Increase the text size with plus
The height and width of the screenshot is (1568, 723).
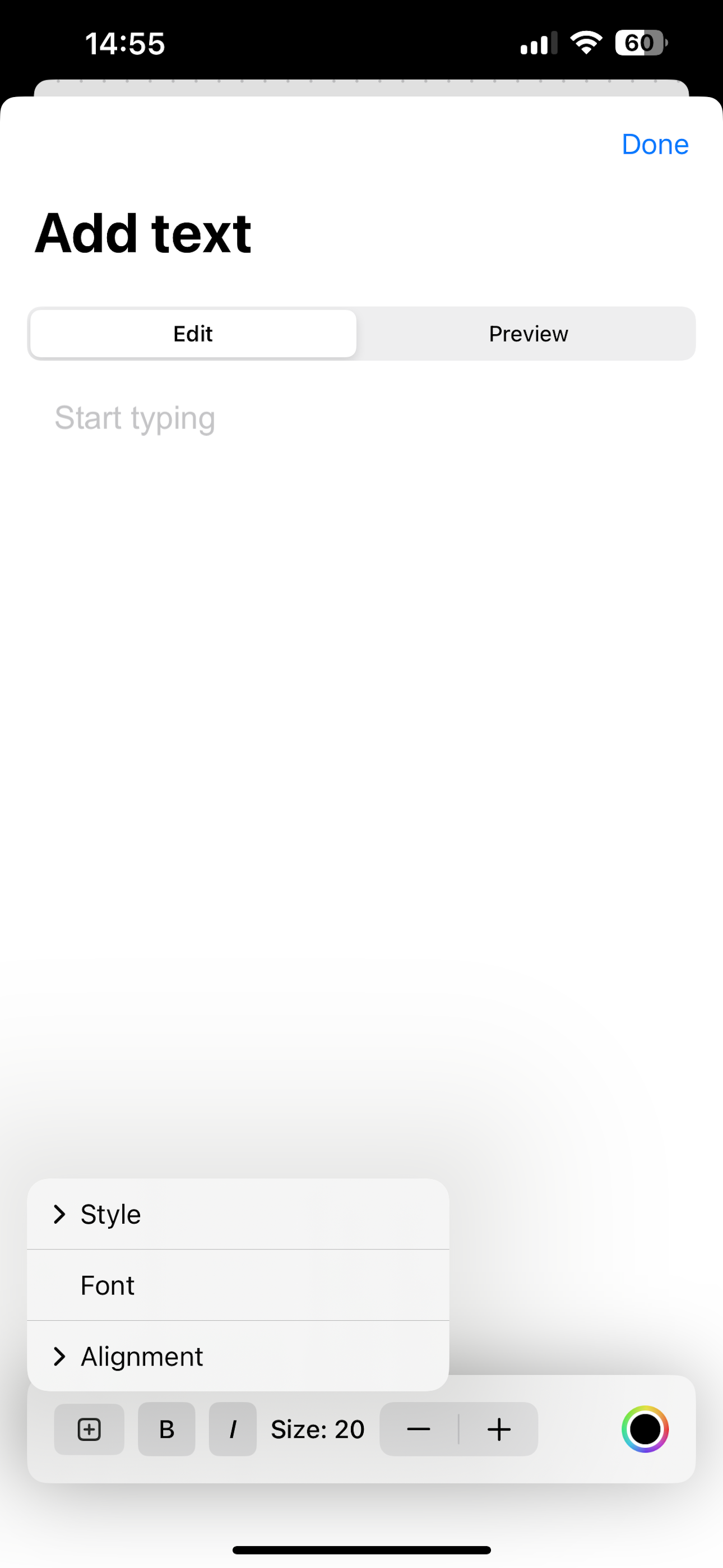[x=499, y=1428]
